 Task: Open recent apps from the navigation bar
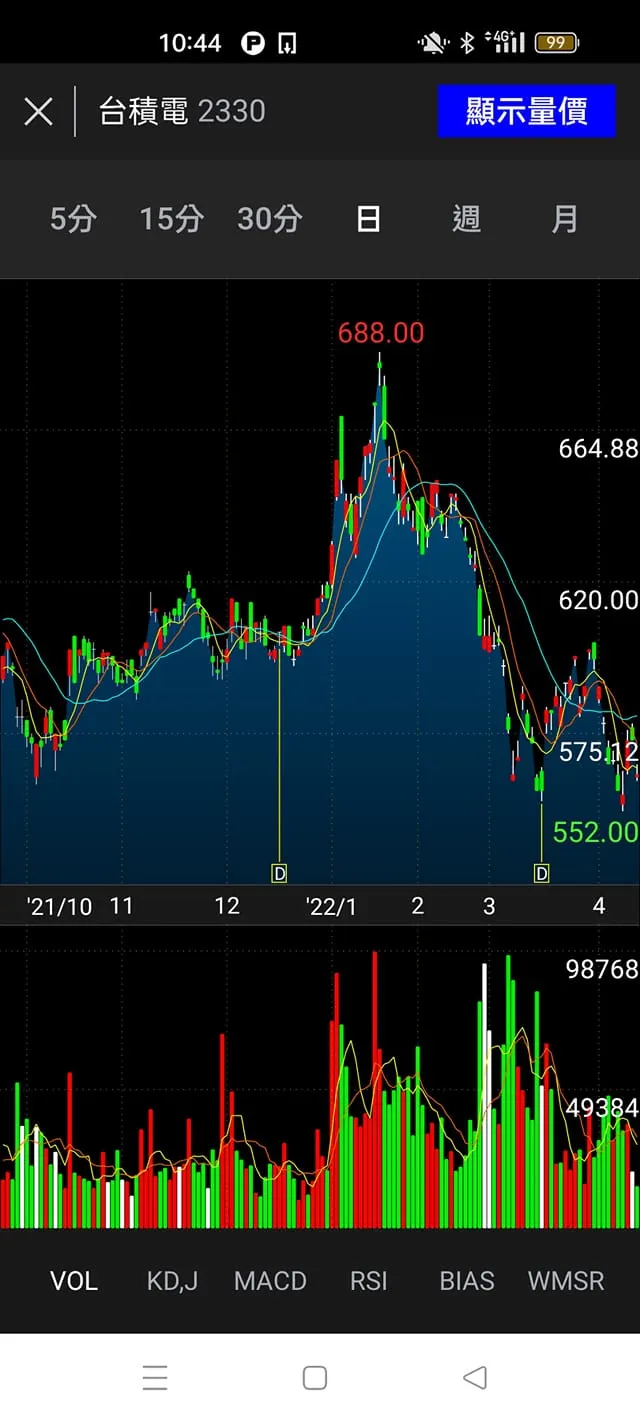pos(155,1378)
